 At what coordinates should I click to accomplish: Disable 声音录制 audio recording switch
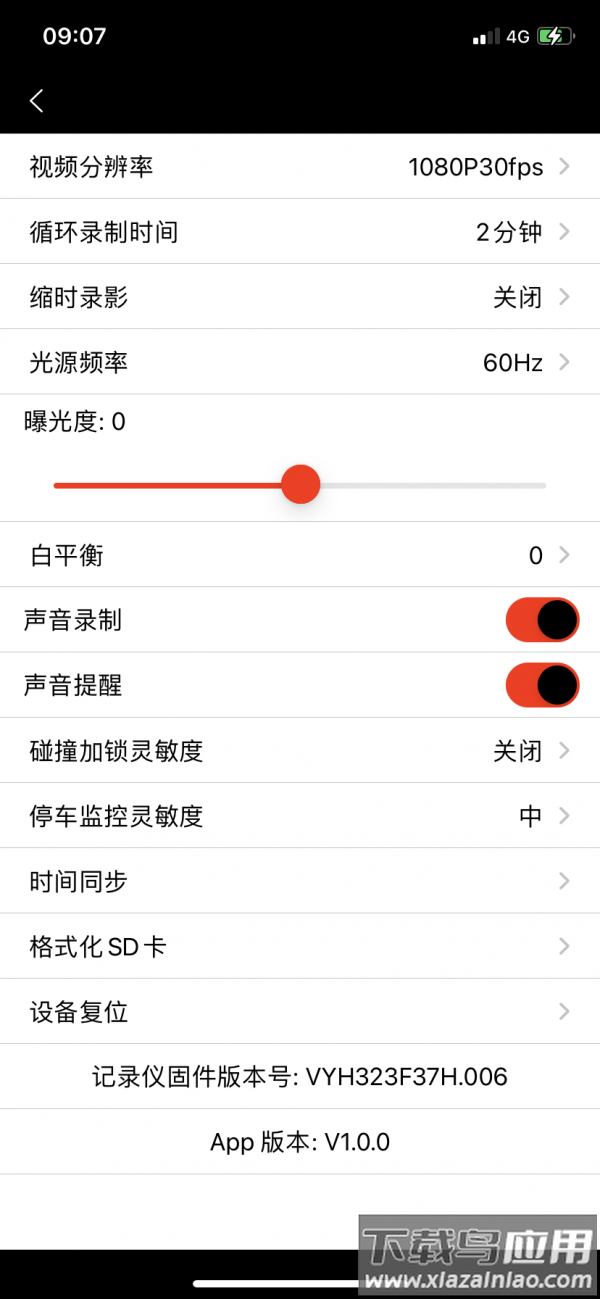tap(542, 620)
